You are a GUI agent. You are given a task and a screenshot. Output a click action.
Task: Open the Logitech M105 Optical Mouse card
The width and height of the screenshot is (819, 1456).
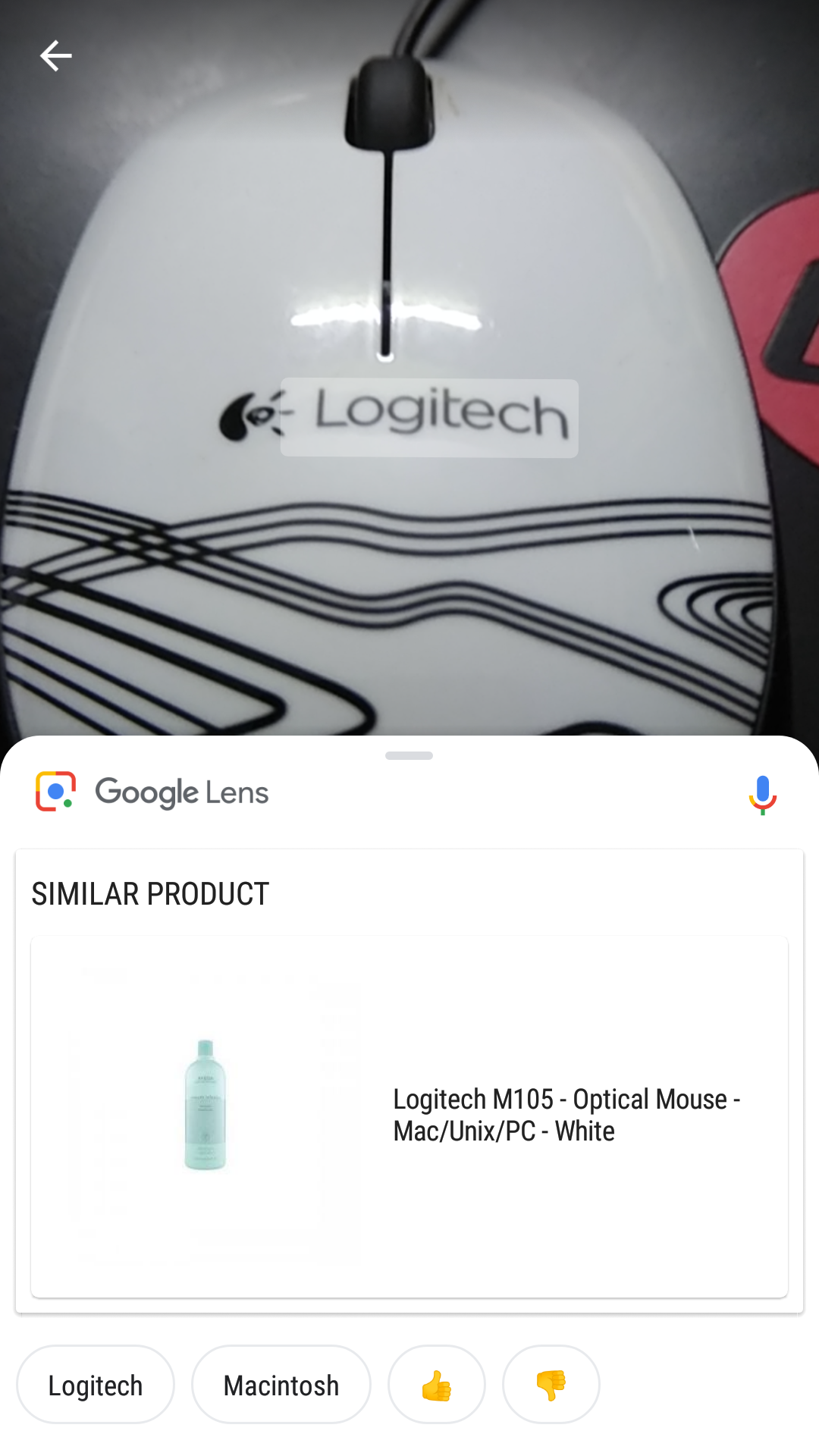pyautogui.click(x=409, y=1116)
